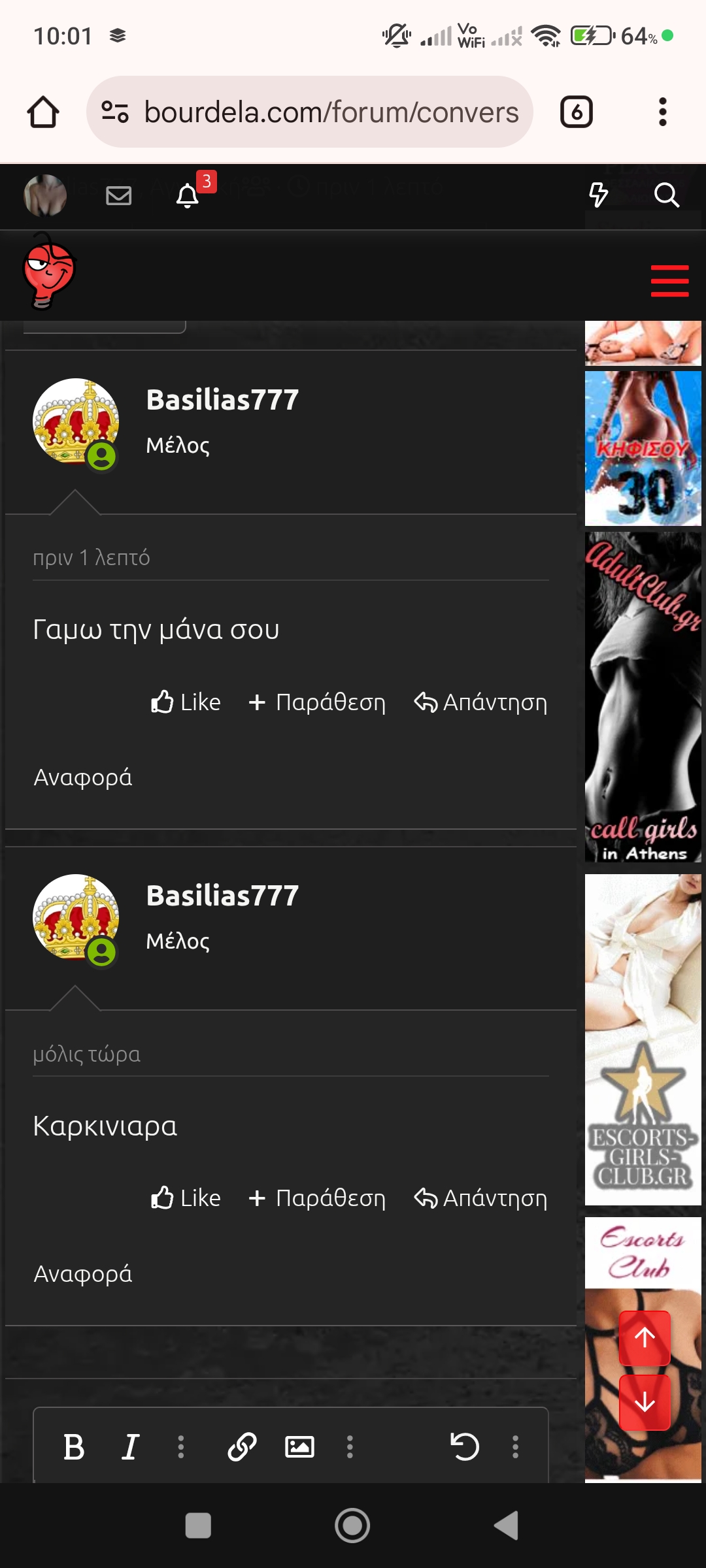706x1568 pixels.
Task: Report the first message via Αναφορά
Action: pos(83,777)
